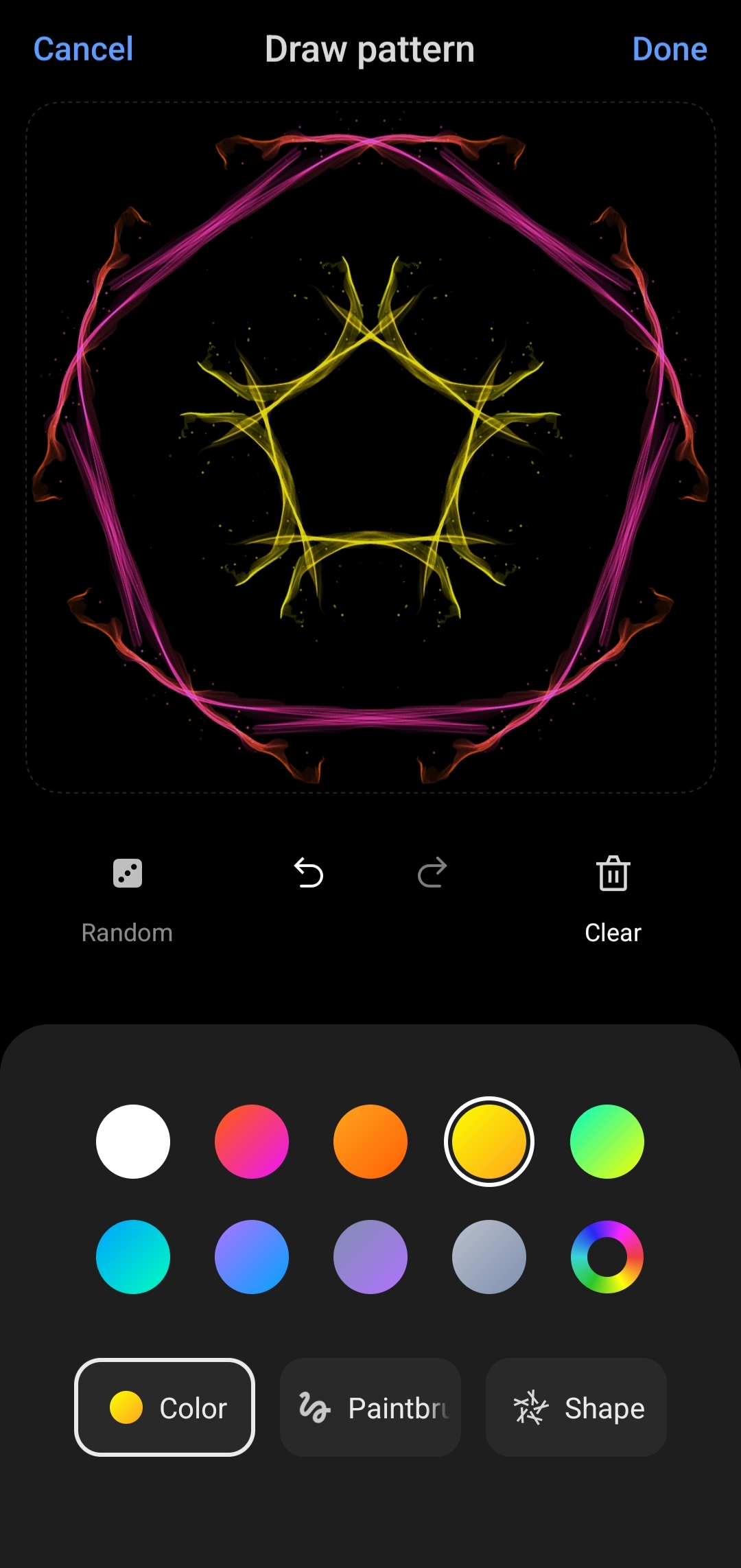The image size is (741, 1568).
Task: Choose the lavender purple swatch
Action: coord(370,1257)
